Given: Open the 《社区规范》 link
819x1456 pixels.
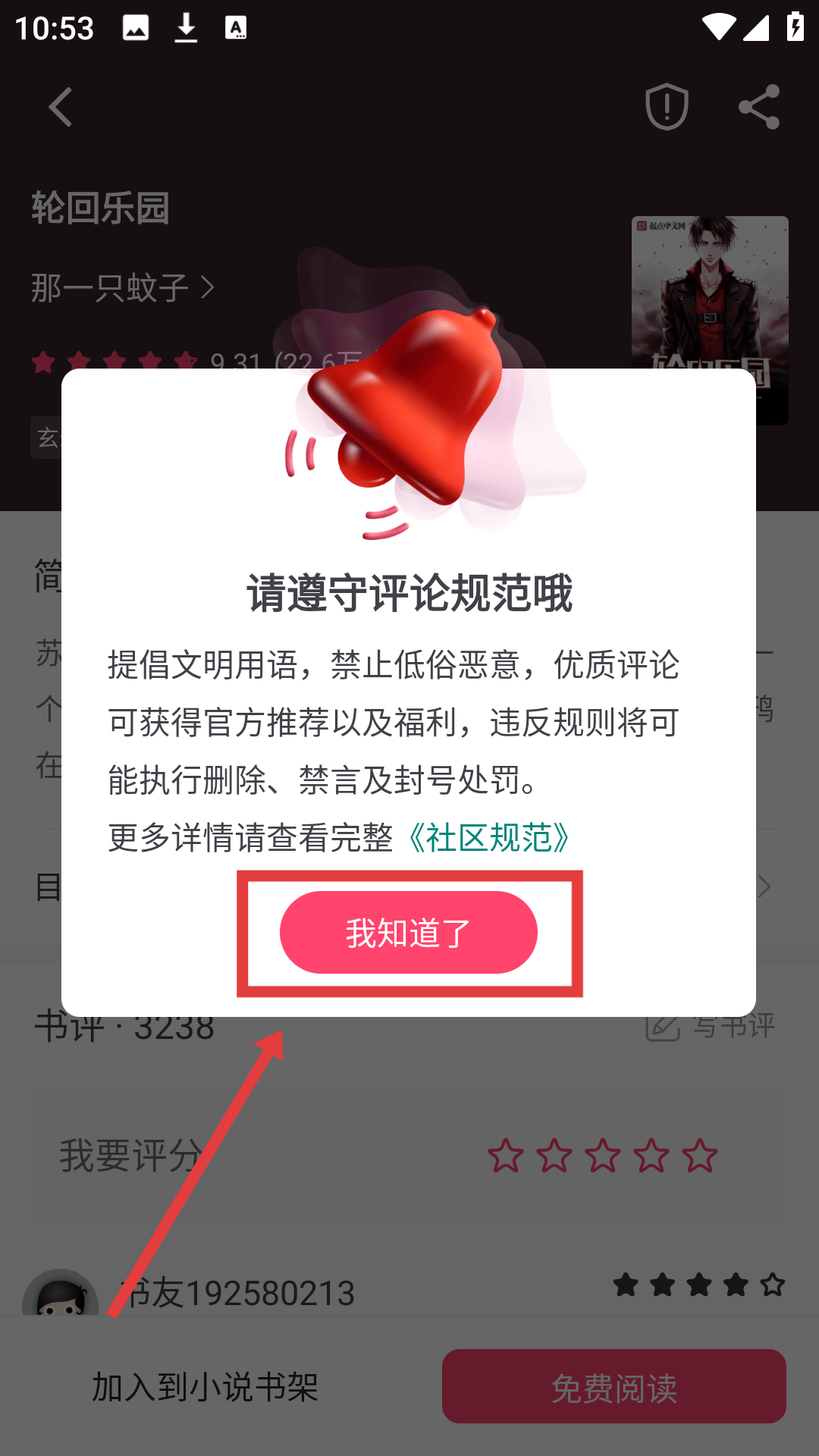Looking at the screenshot, I should tap(489, 838).
